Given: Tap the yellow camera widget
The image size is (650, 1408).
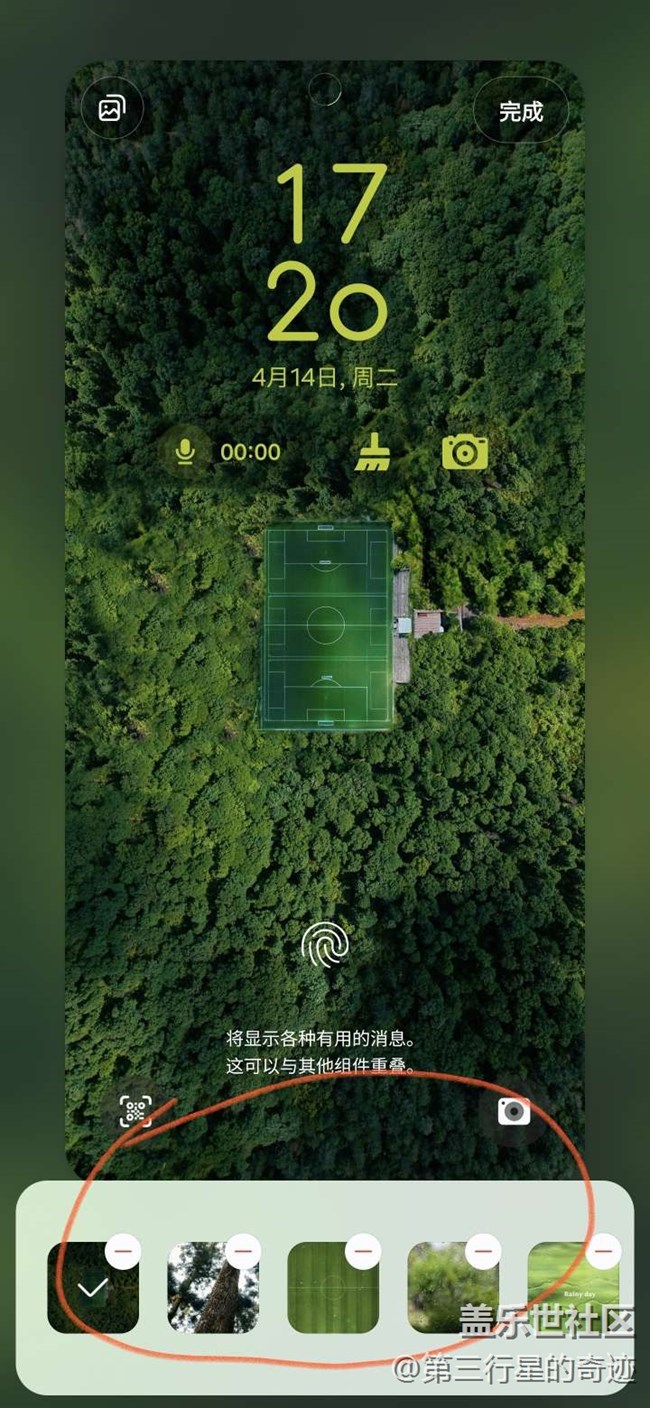Looking at the screenshot, I should [x=465, y=452].
